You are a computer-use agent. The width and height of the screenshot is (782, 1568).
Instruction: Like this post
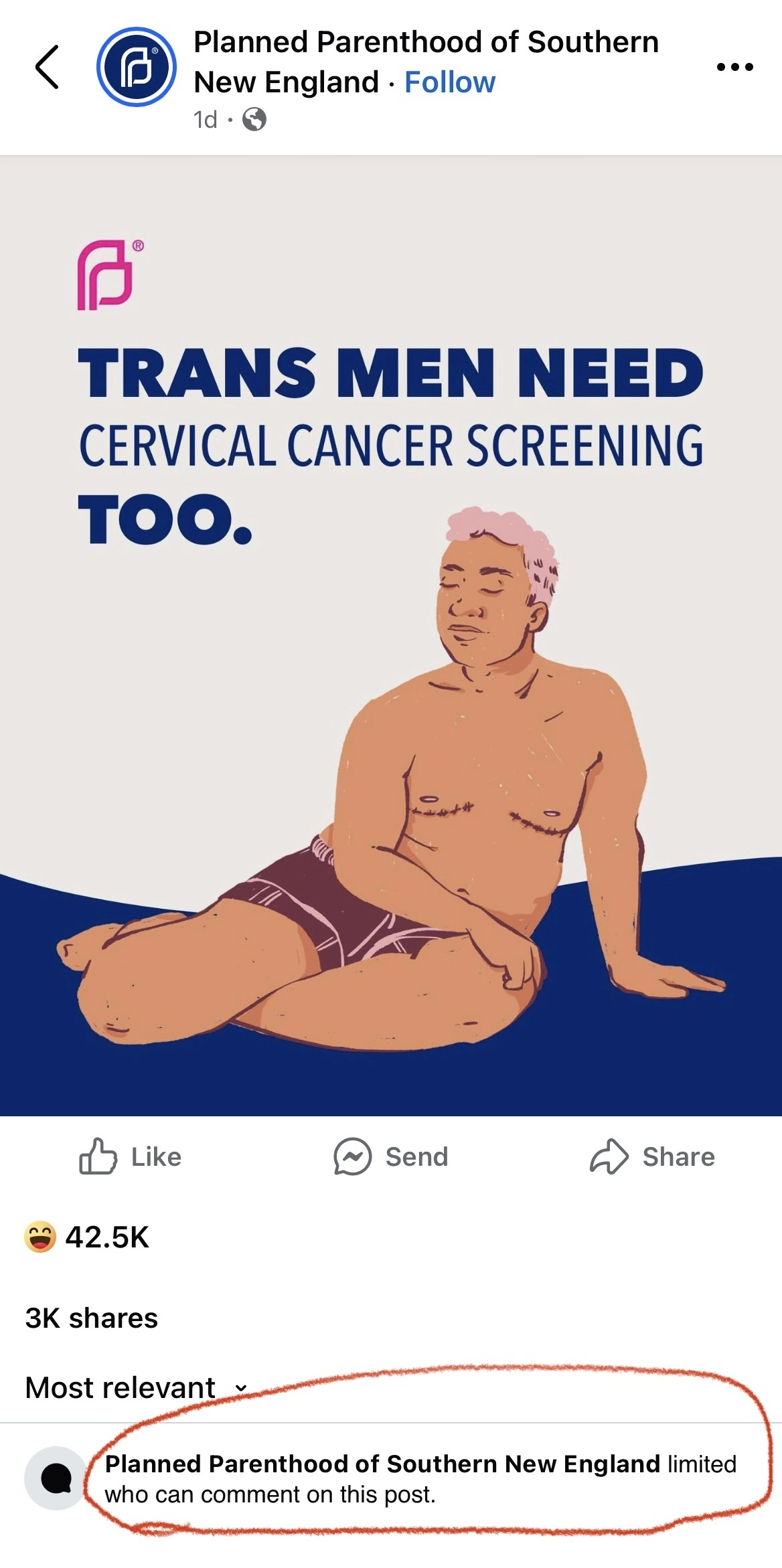pyautogui.click(x=131, y=1156)
